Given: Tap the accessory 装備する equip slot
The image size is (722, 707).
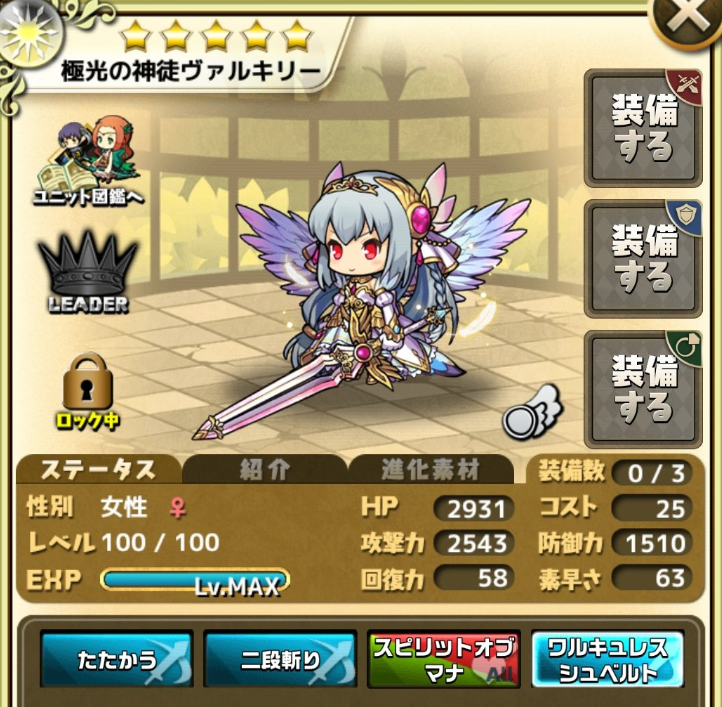Looking at the screenshot, I should (644, 388).
